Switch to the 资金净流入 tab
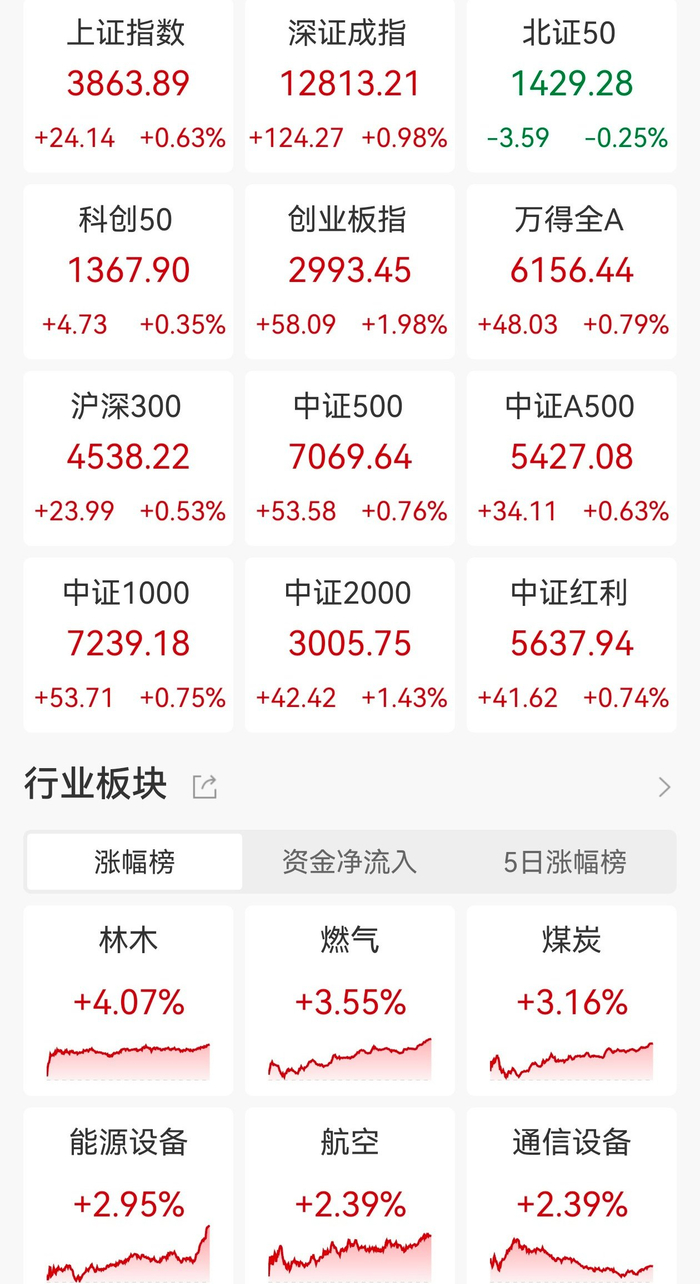Viewport: 700px width, 1284px height. click(349, 862)
